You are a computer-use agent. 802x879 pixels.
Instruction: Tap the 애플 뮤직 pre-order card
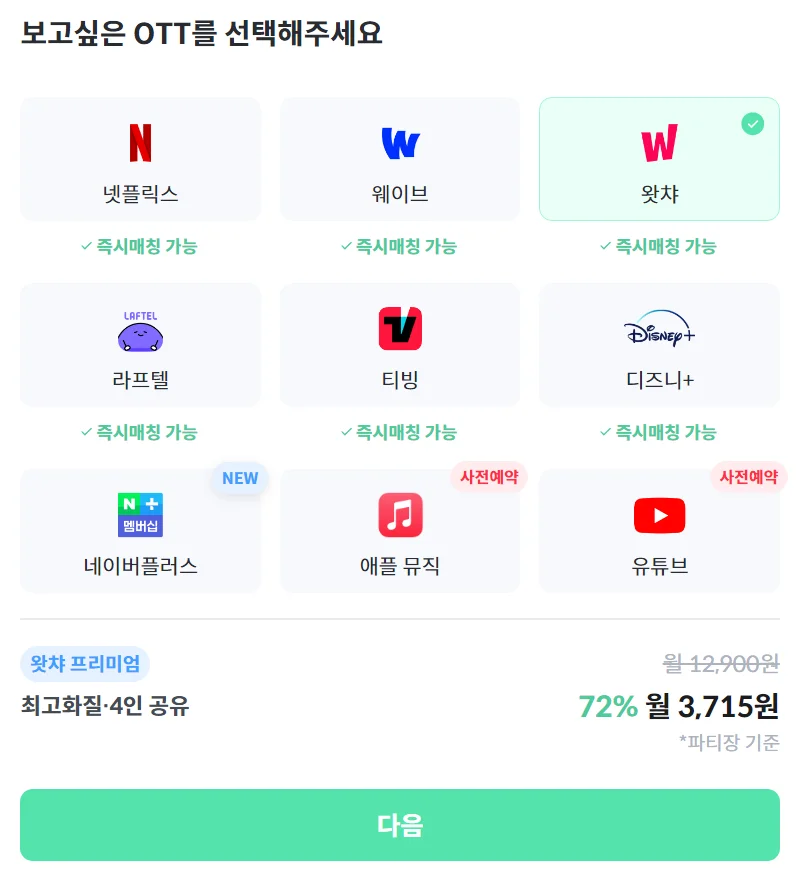pyautogui.click(x=400, y=531)
